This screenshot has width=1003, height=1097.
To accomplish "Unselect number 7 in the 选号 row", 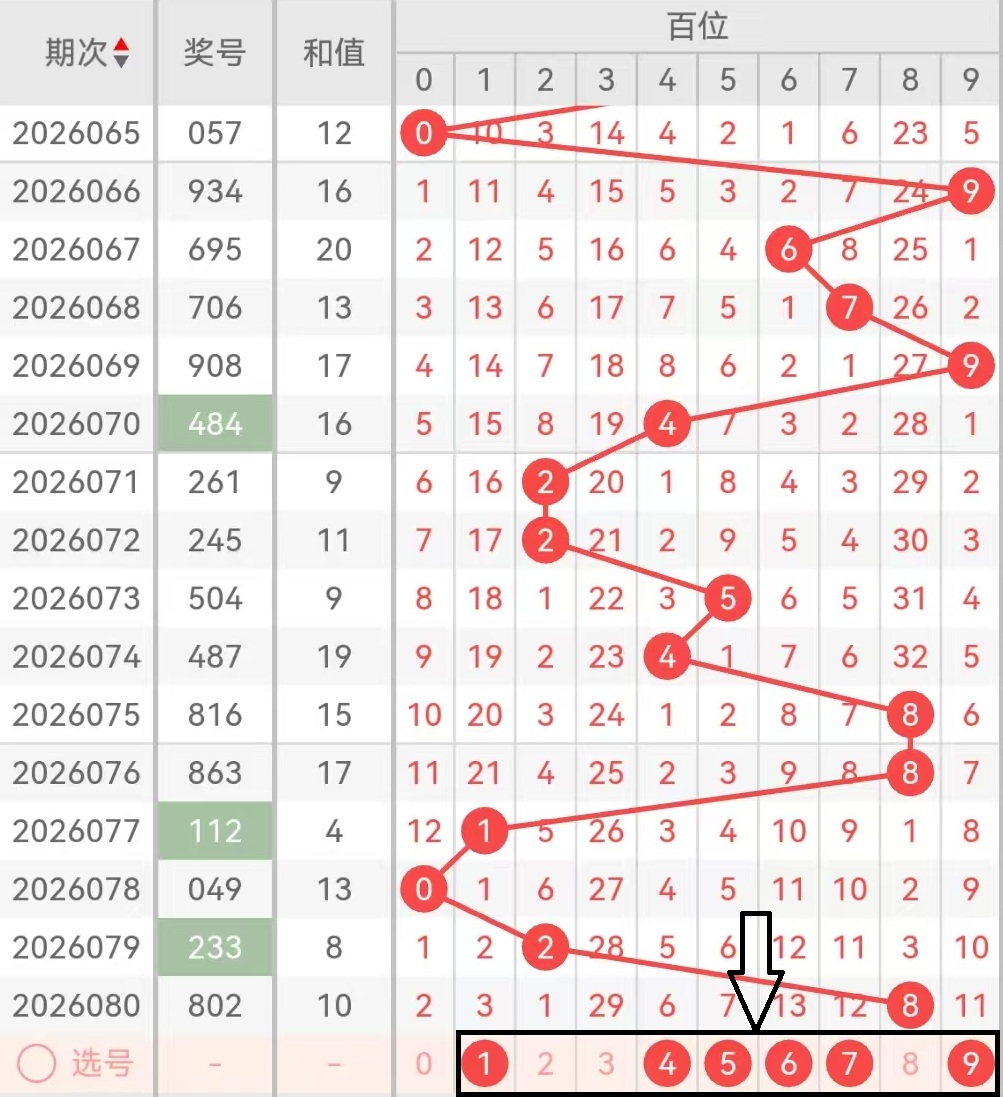I will 849,1064.
